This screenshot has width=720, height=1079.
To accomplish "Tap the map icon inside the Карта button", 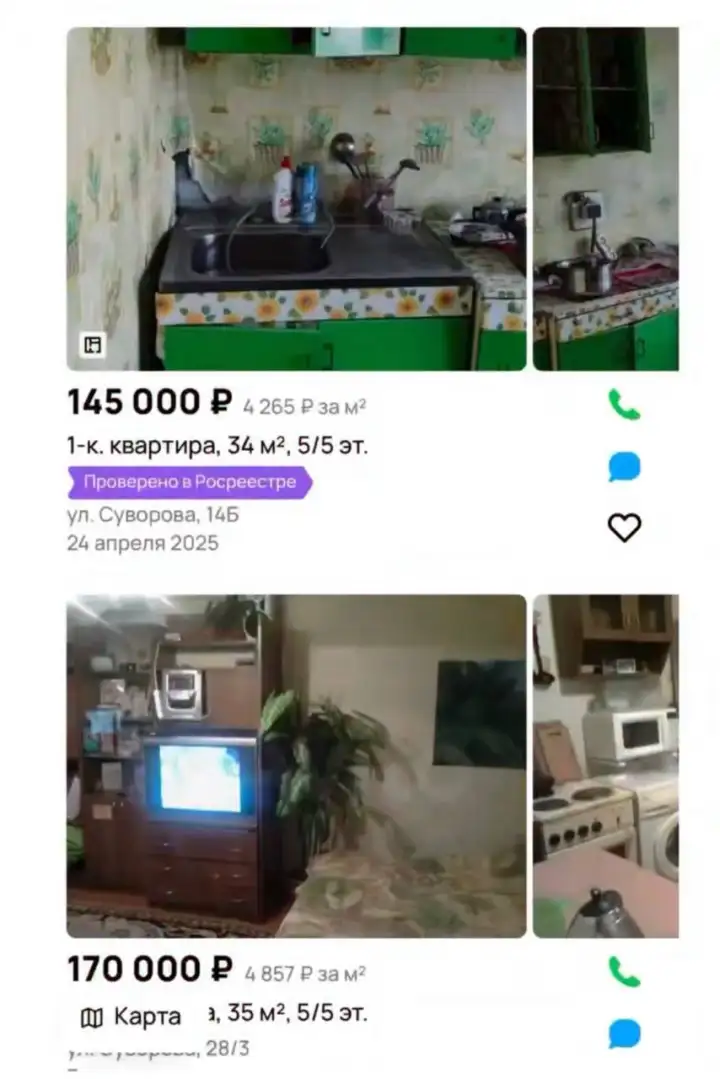I will point(91,1014).
